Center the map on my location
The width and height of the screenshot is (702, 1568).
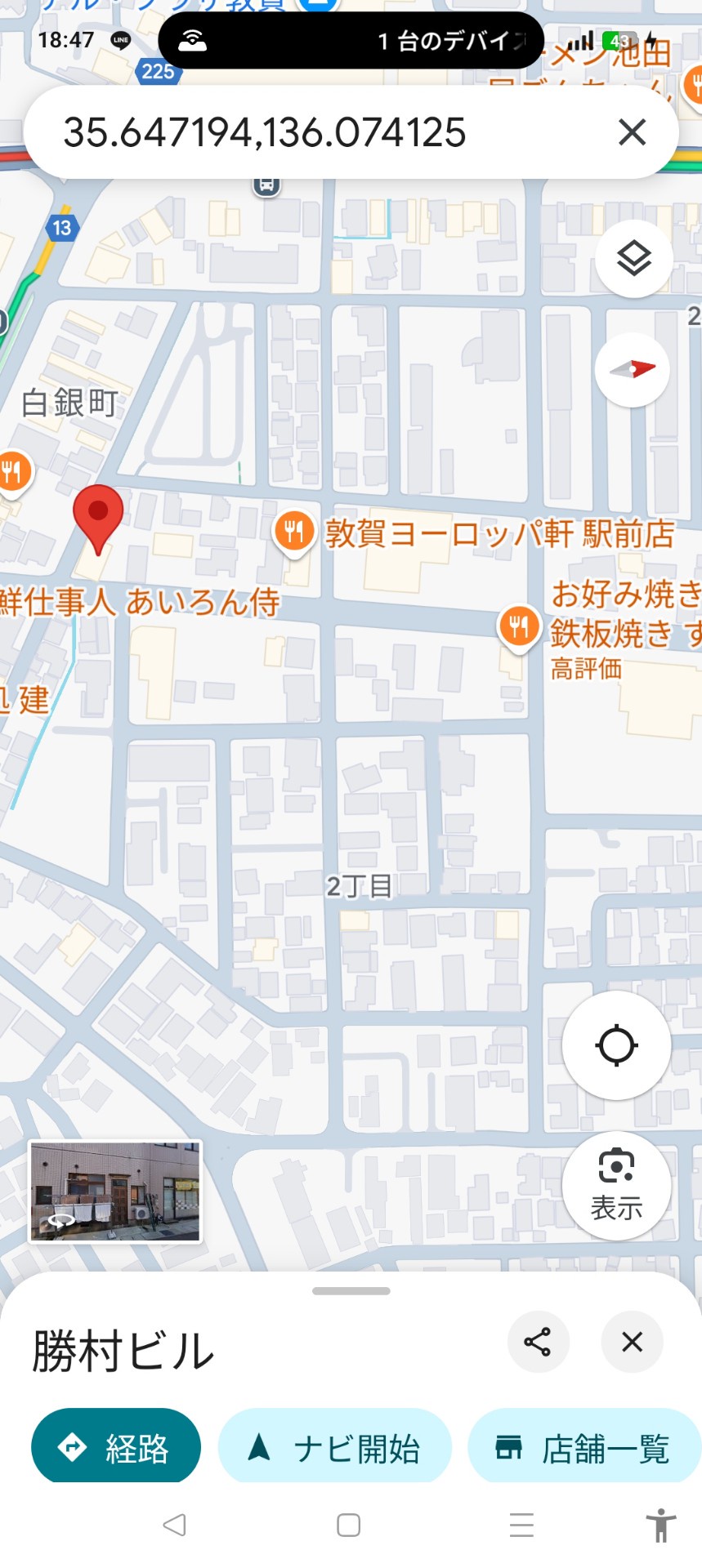[x=616, y=1045]
